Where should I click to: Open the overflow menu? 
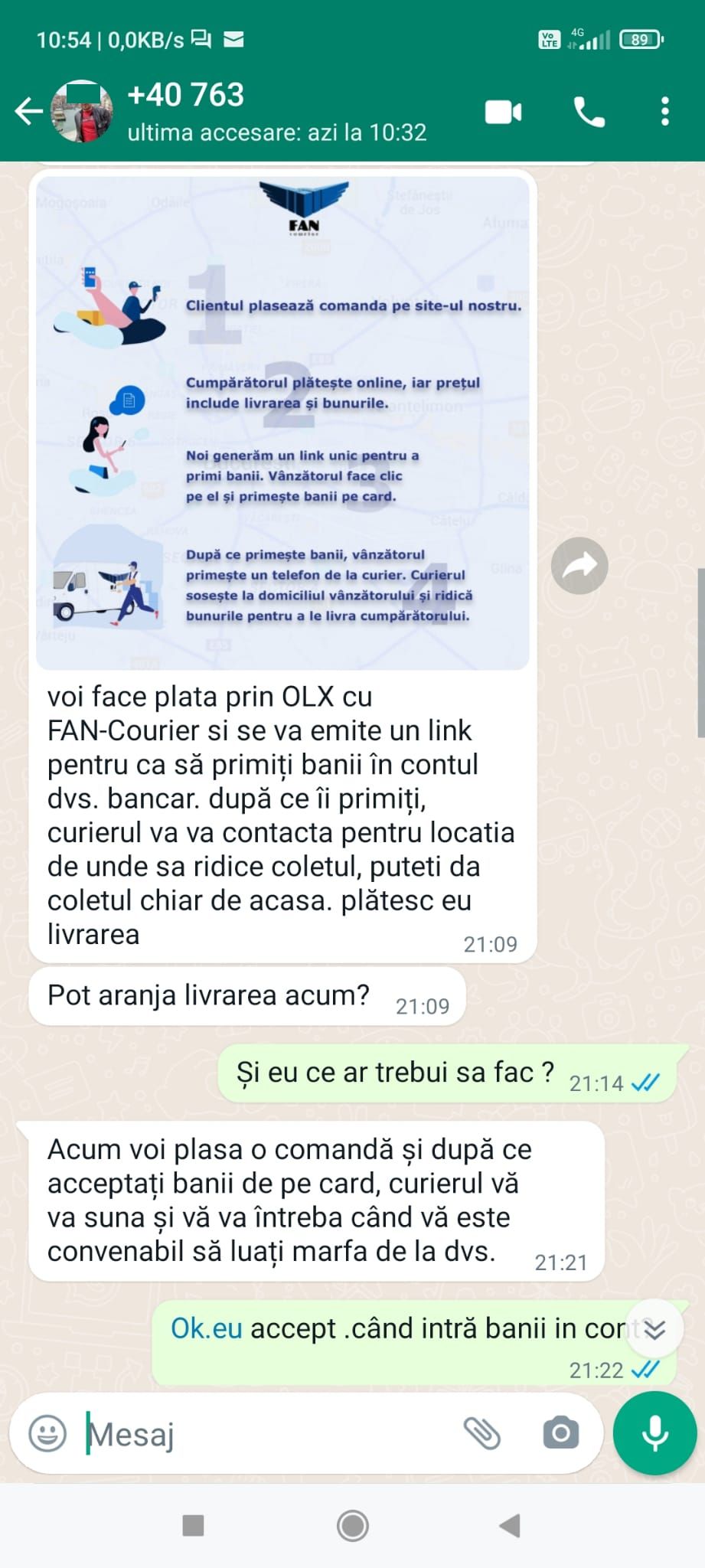665,112
